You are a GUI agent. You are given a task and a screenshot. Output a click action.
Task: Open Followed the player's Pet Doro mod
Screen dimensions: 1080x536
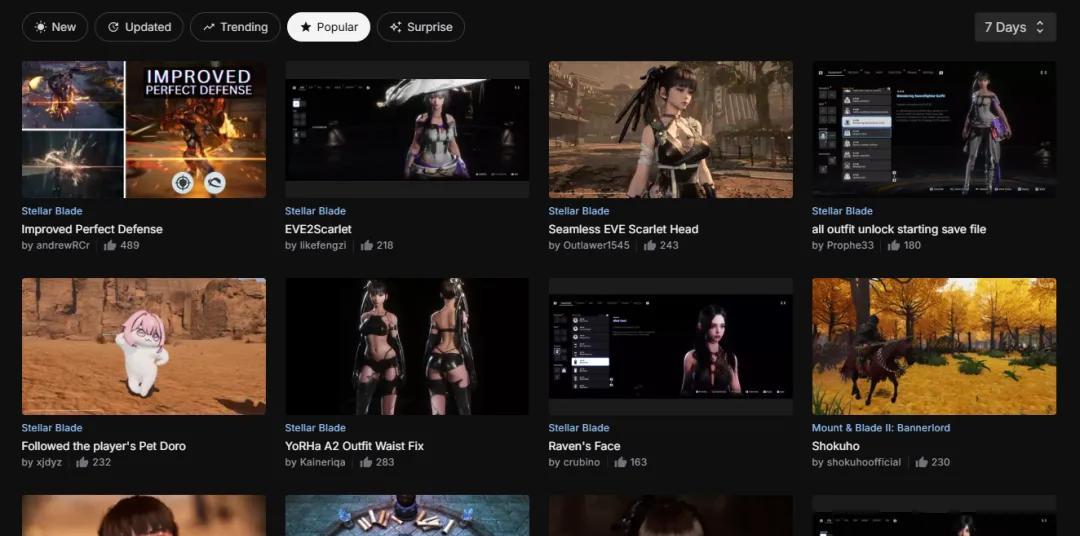click(103, 446)
